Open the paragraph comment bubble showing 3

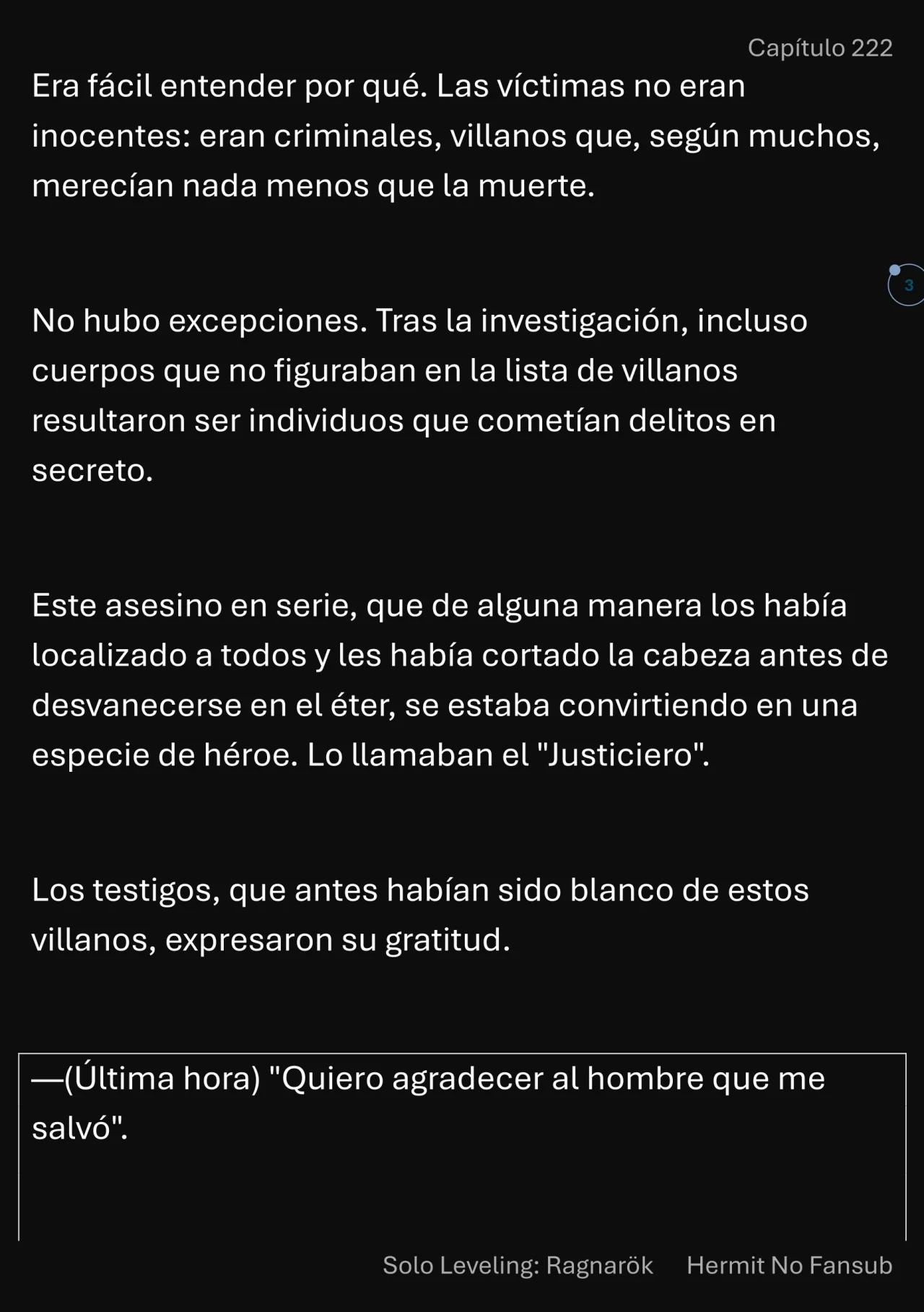pyautogui.click(x=907, y=285)
